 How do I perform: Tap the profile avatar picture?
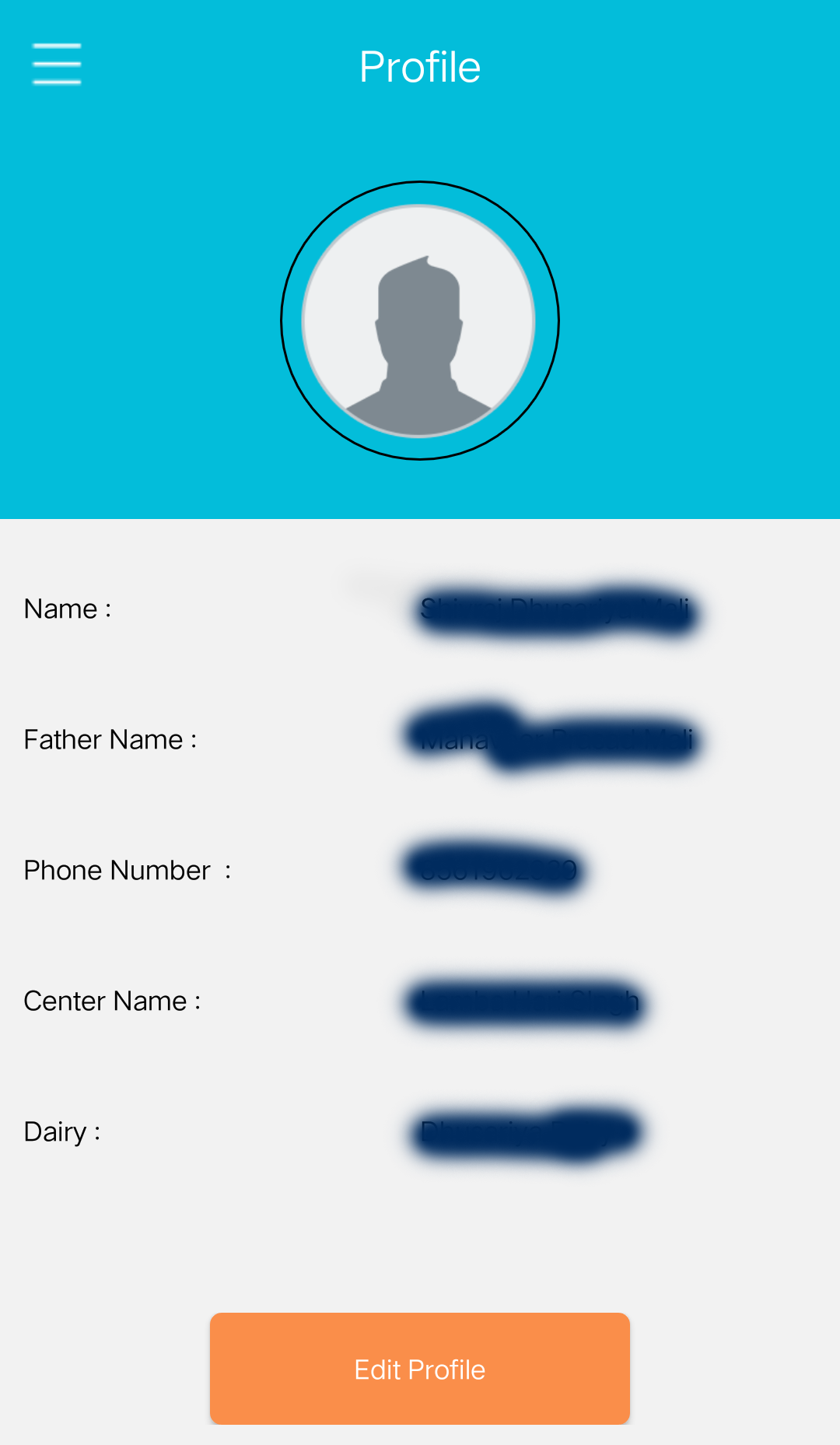[419, 321]
